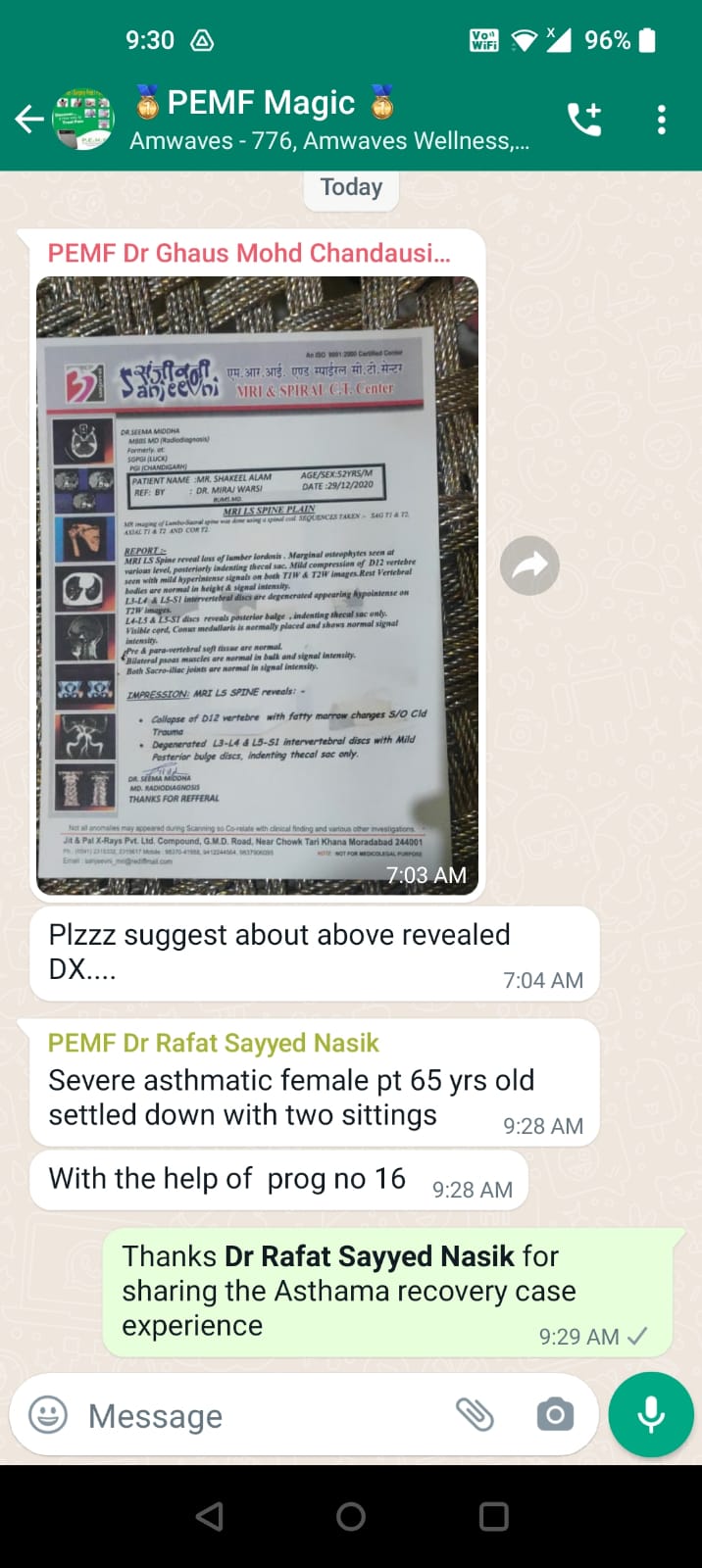Open the MRI report photo
The width and height of the screenshot is (702, 1568).
point(257,586)
